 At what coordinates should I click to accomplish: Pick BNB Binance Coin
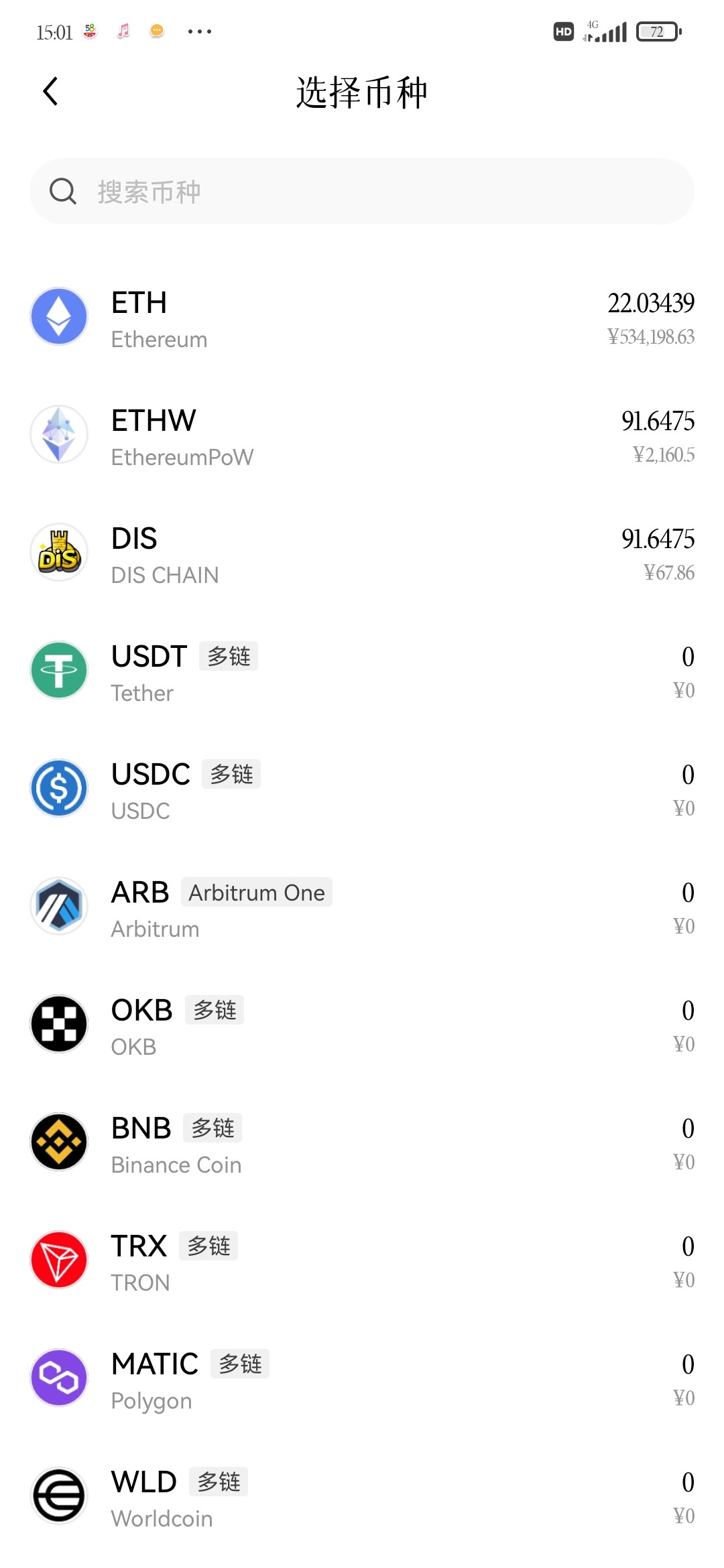click(x=362, y=1145)
